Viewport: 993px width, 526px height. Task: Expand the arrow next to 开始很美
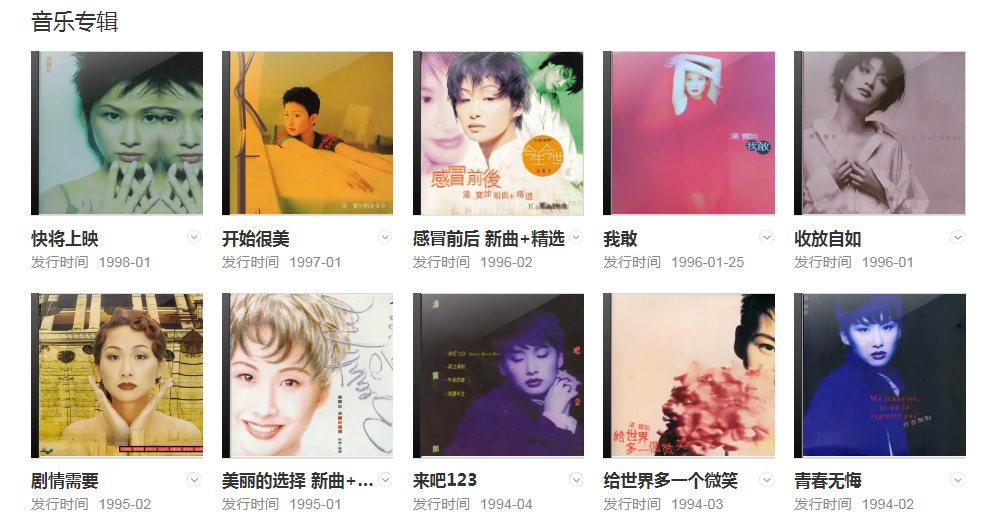[385, 238]
